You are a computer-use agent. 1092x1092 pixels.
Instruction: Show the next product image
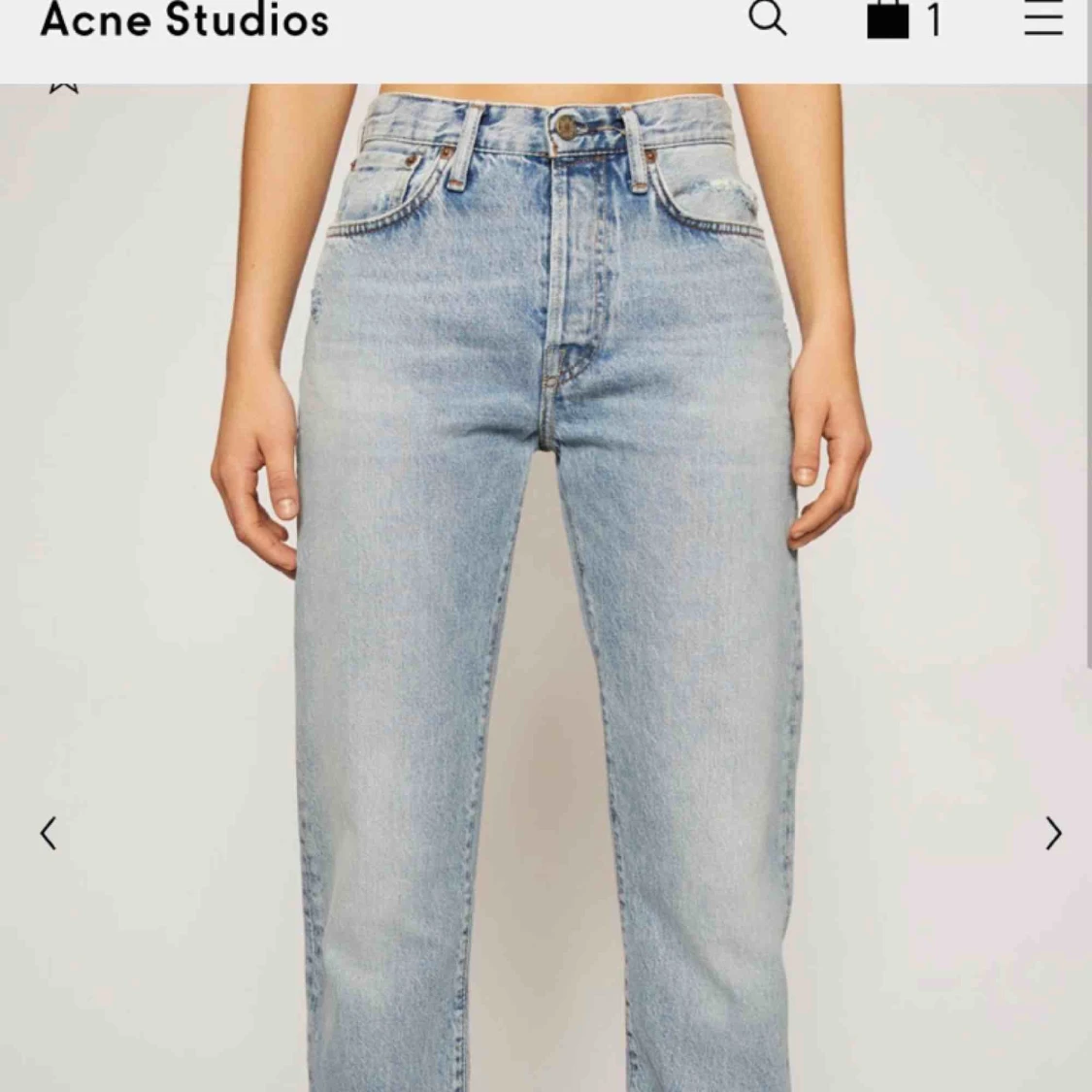(1053, 833)
